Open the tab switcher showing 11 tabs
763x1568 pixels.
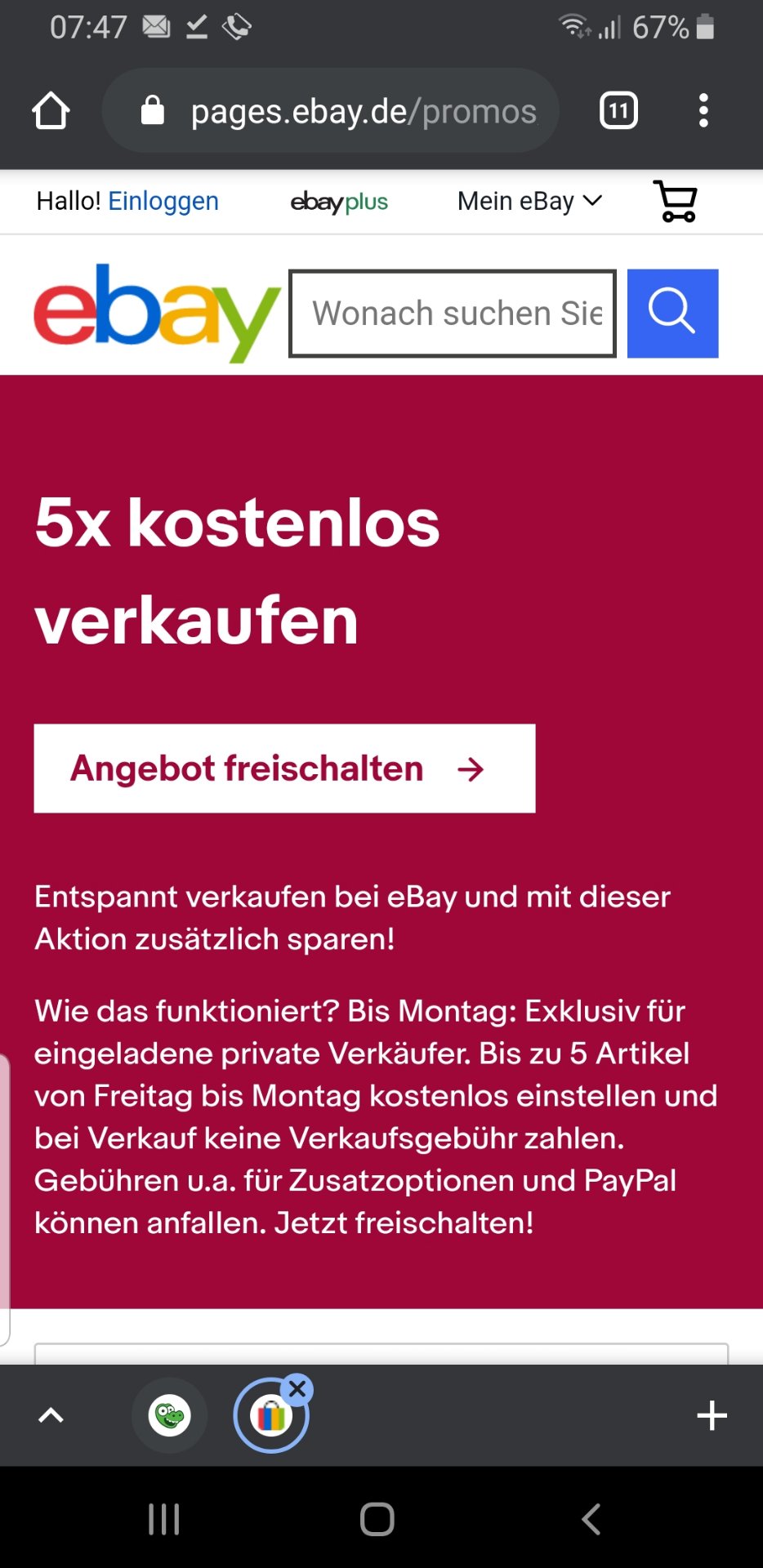click(x=618, y=110)
